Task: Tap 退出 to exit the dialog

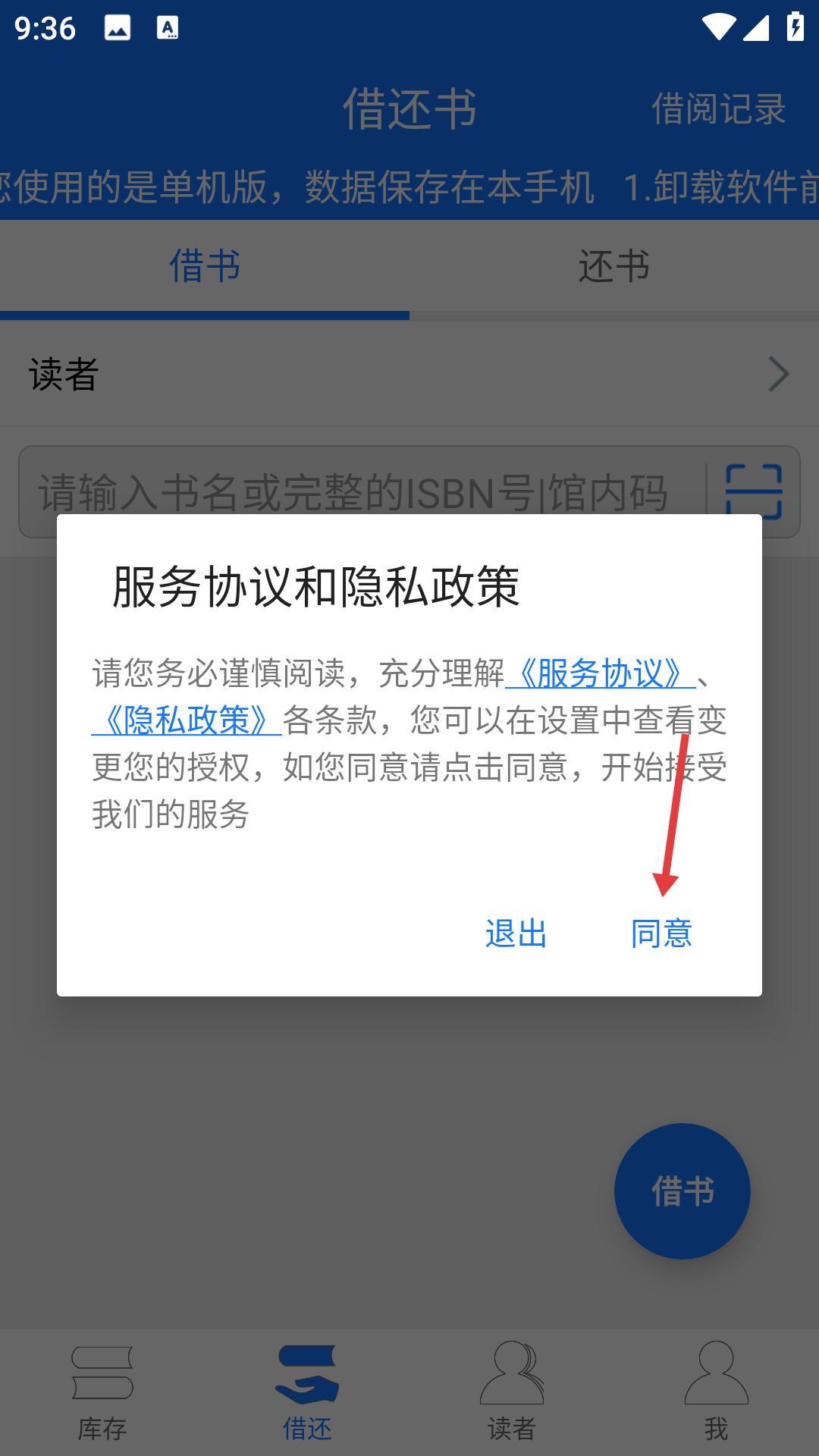Action: (516, 934)
